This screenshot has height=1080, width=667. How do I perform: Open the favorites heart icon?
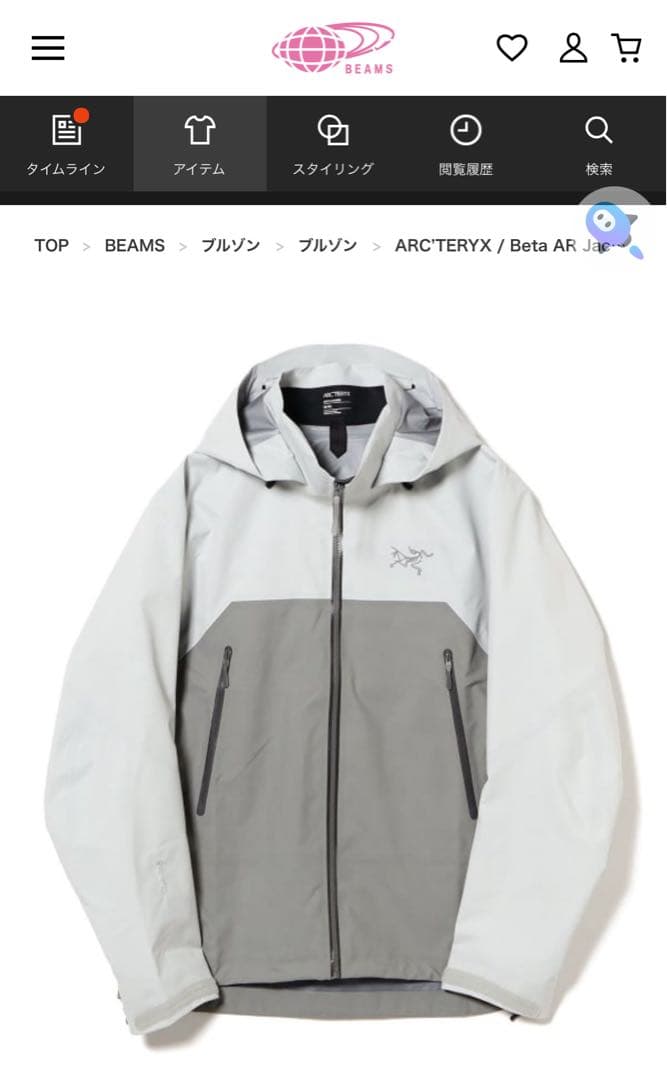coord(512,48)
